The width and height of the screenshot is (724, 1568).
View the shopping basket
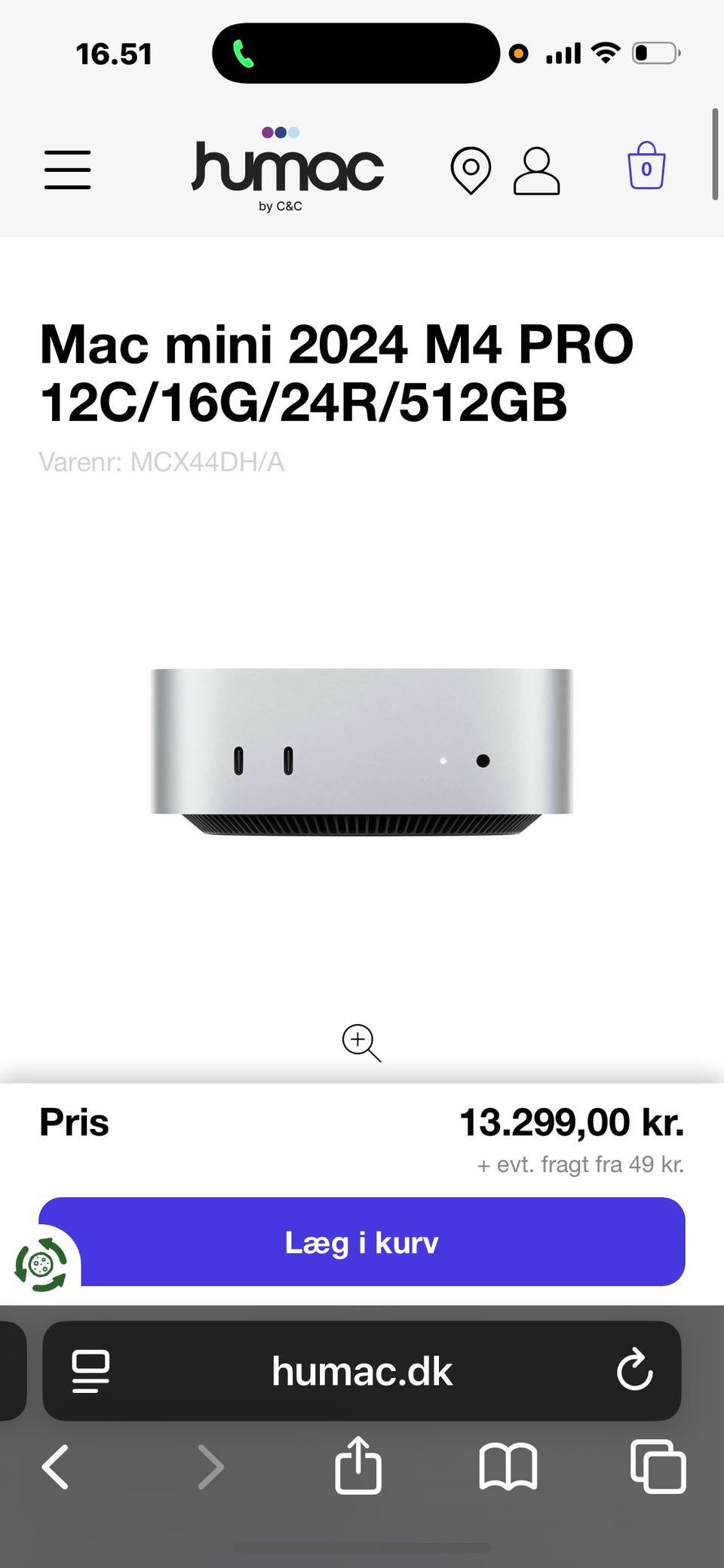coord(646,166)
